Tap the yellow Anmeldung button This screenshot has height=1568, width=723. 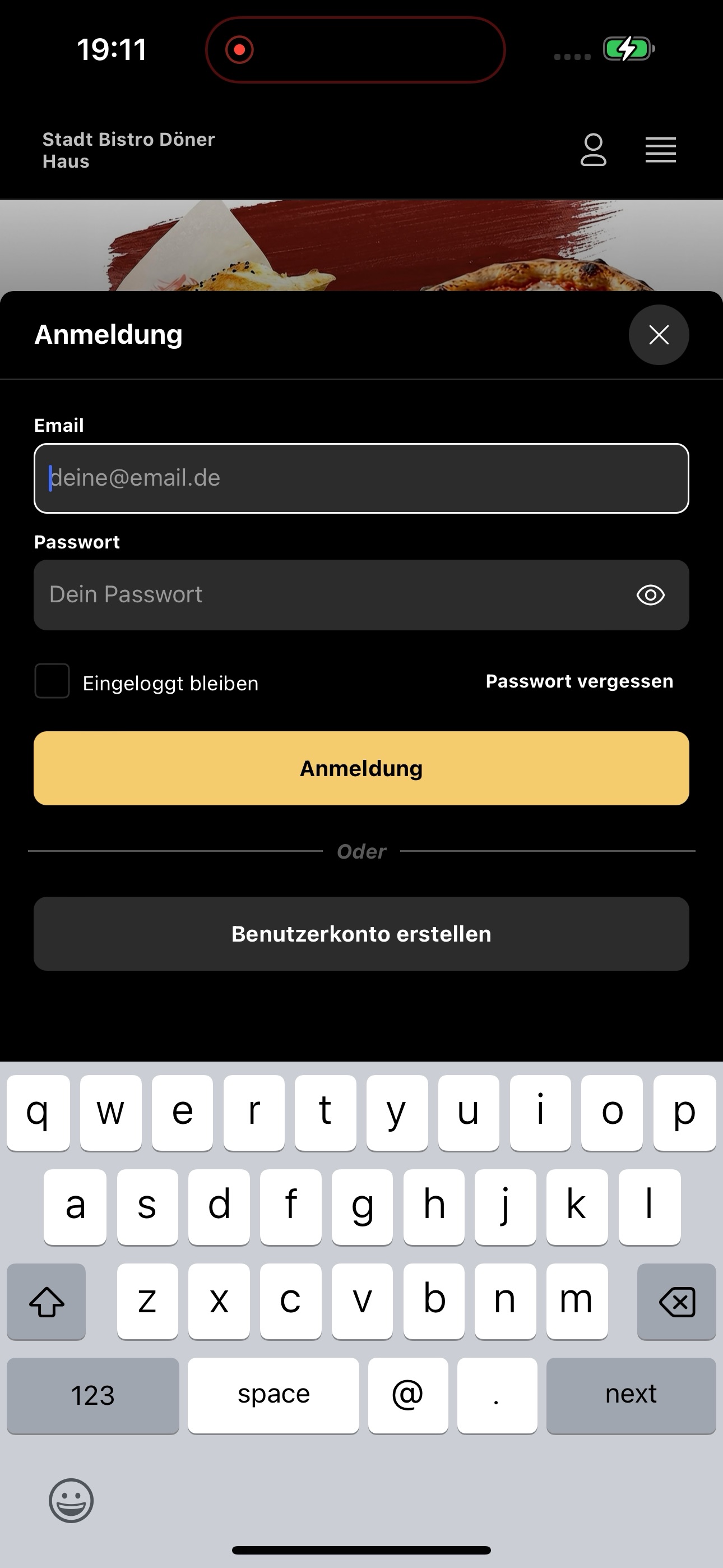[361, 768]
